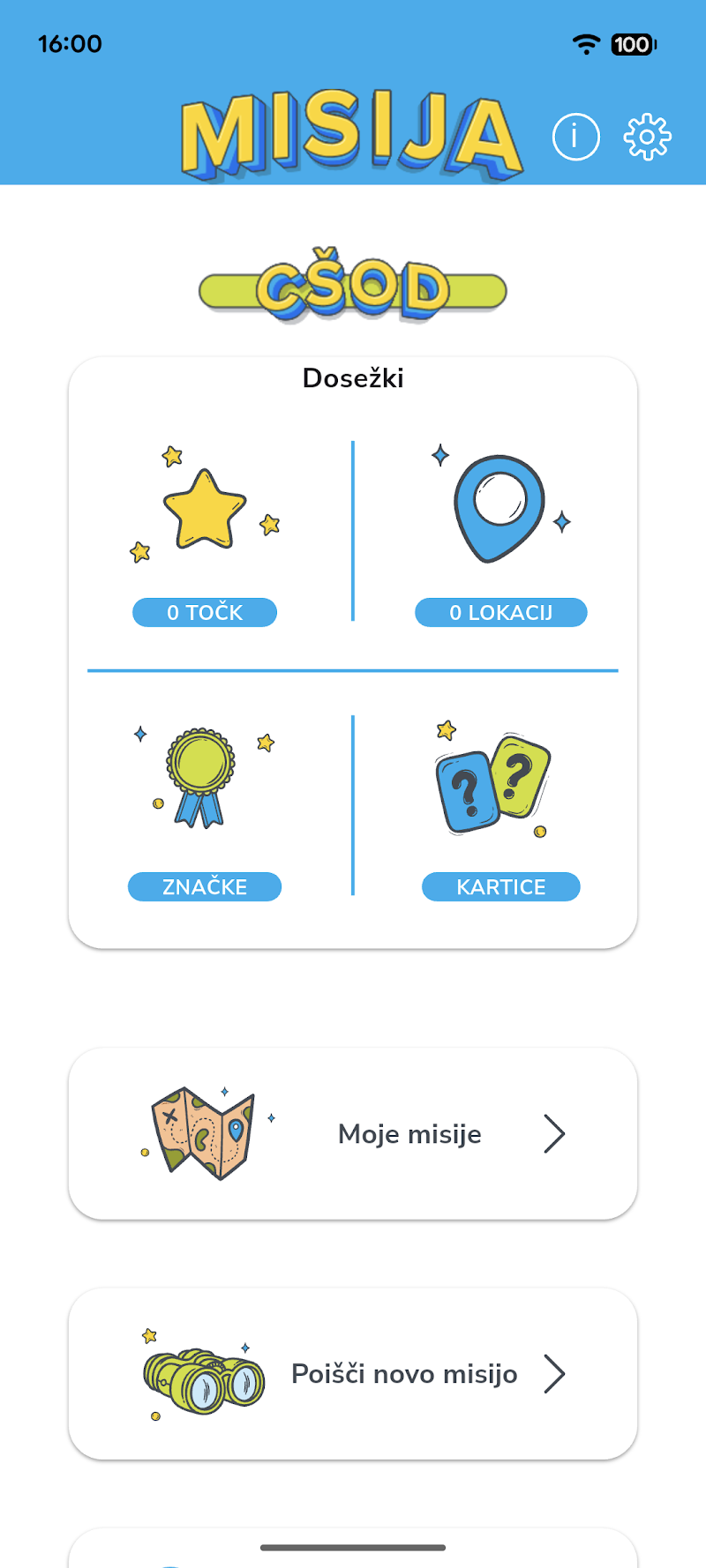Tap the 0 TOČK points pill
Image resolution: width=706 pixels, height=1568 pixels.
205,612
